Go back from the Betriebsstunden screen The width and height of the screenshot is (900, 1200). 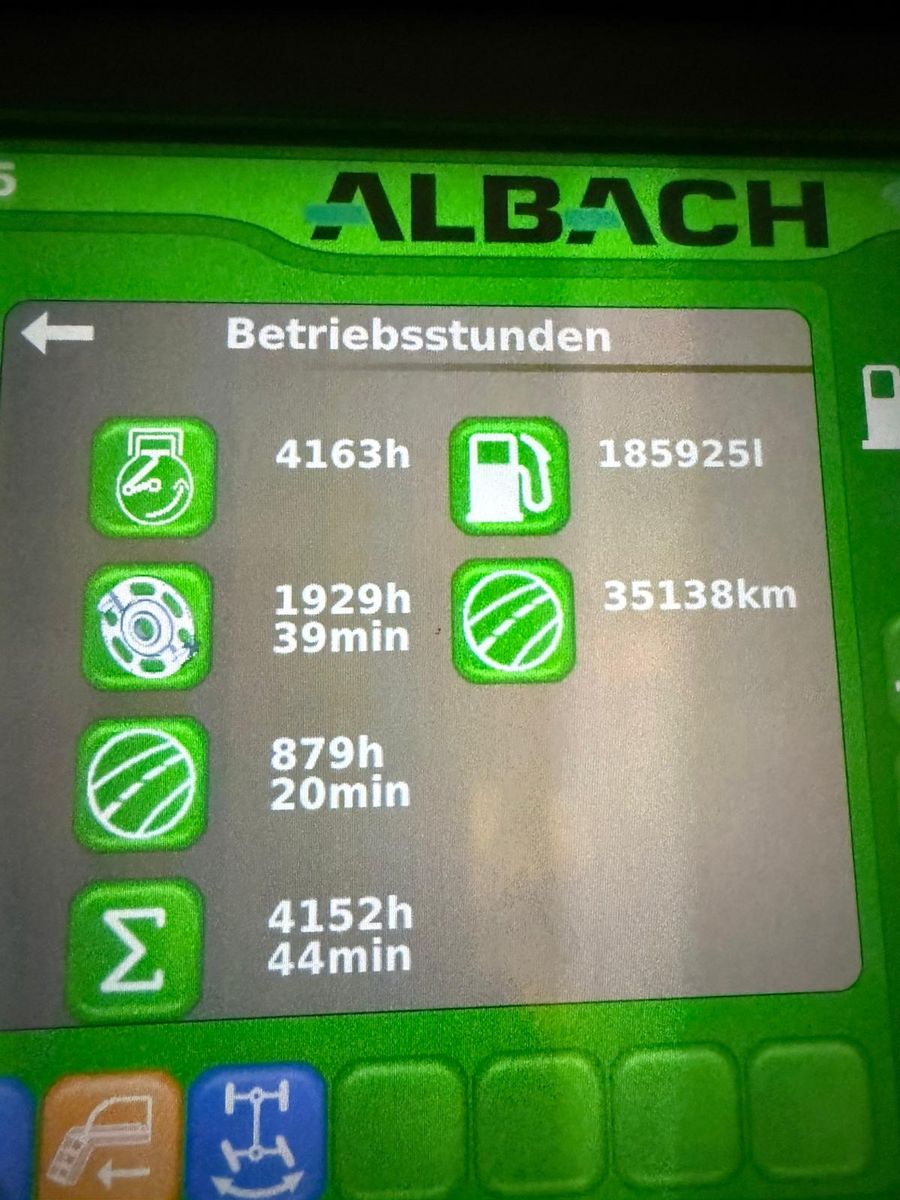58,334
